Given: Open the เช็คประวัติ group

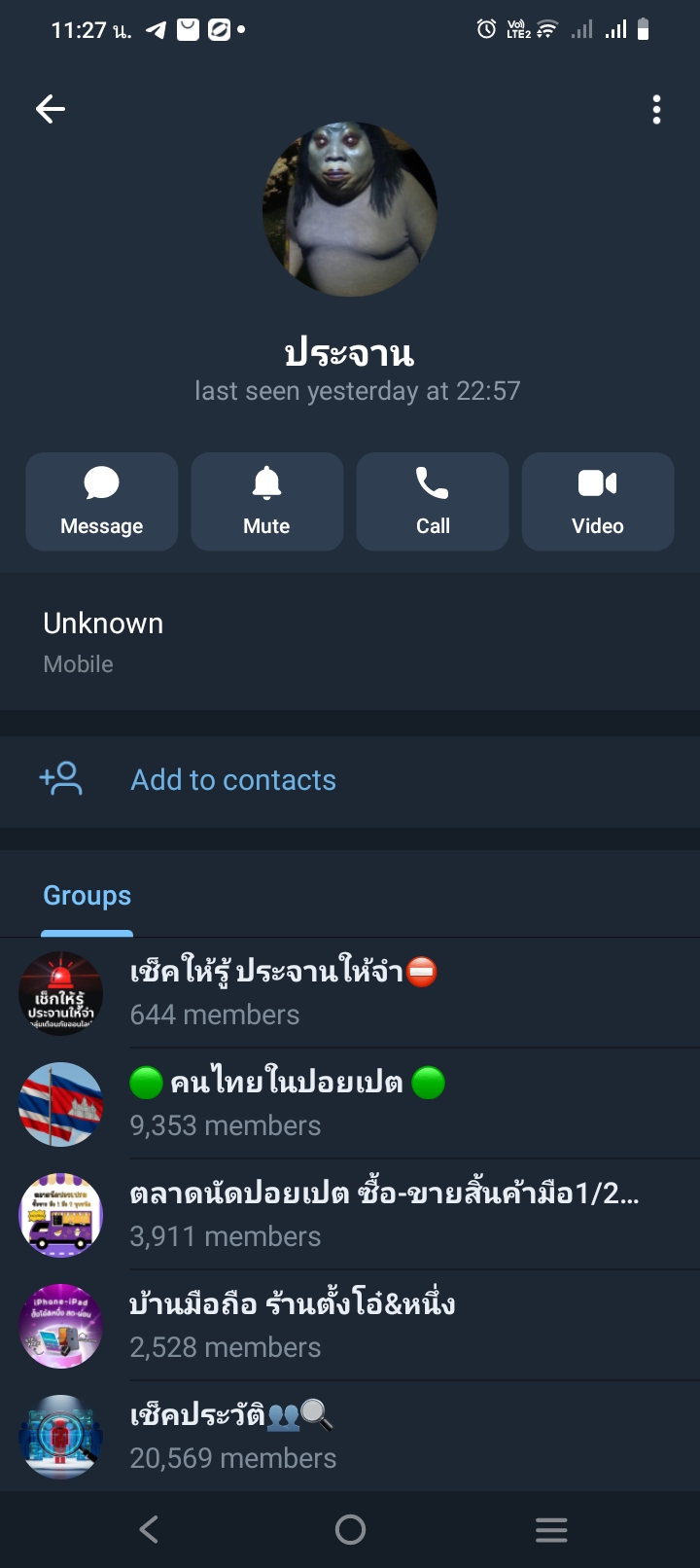Looking at the screenshot, I should pos(350,1437).
